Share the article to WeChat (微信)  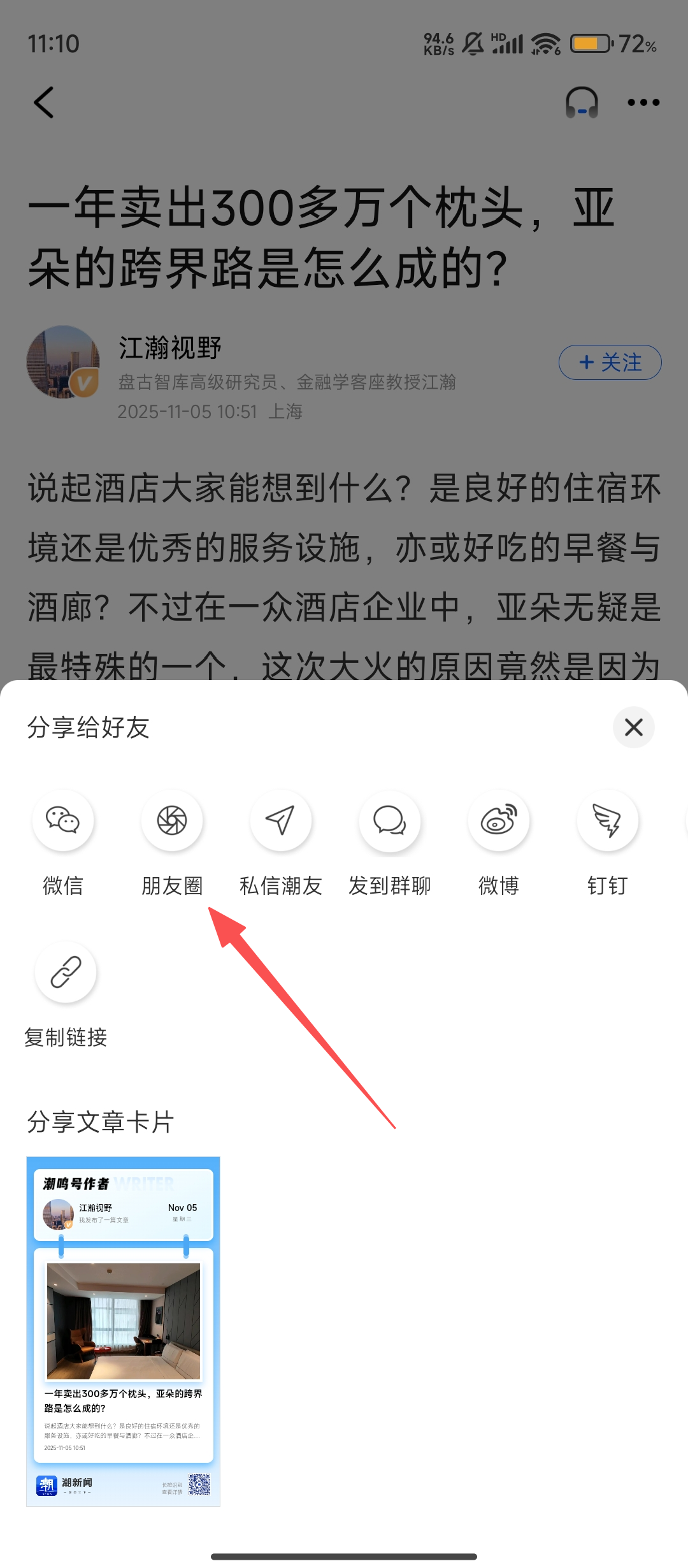pyautogui.click(x=63, y=820)
